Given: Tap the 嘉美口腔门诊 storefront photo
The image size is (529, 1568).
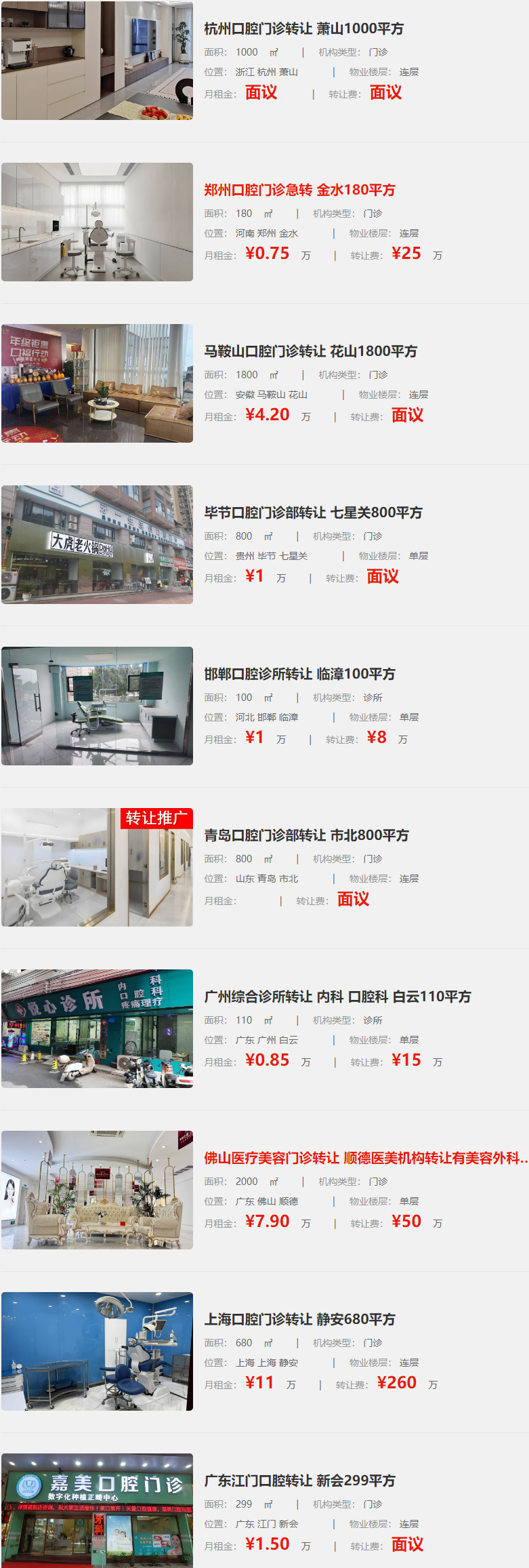Looking at the screenshot, I should coord(97,1510).
